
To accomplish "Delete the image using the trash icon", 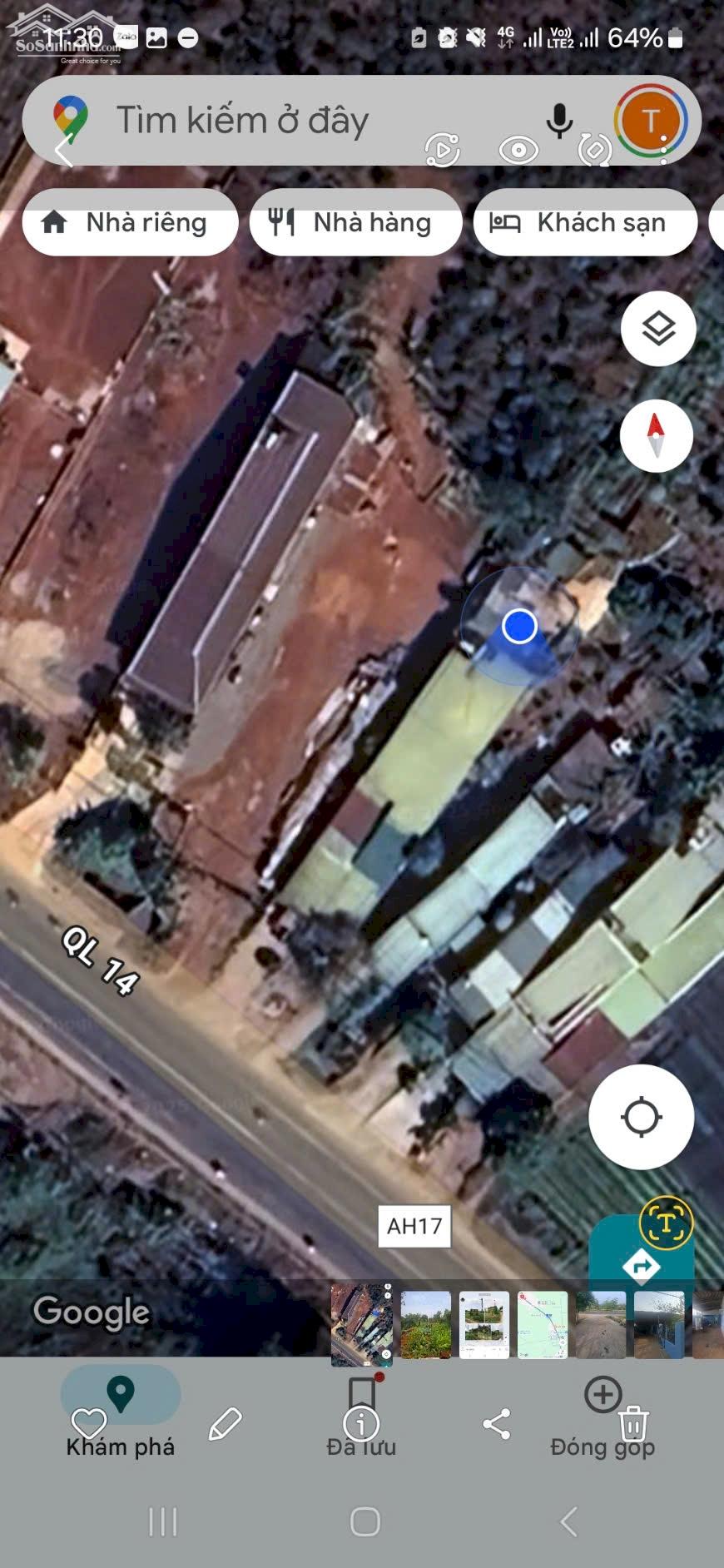I will click(x=633, y=1423).
